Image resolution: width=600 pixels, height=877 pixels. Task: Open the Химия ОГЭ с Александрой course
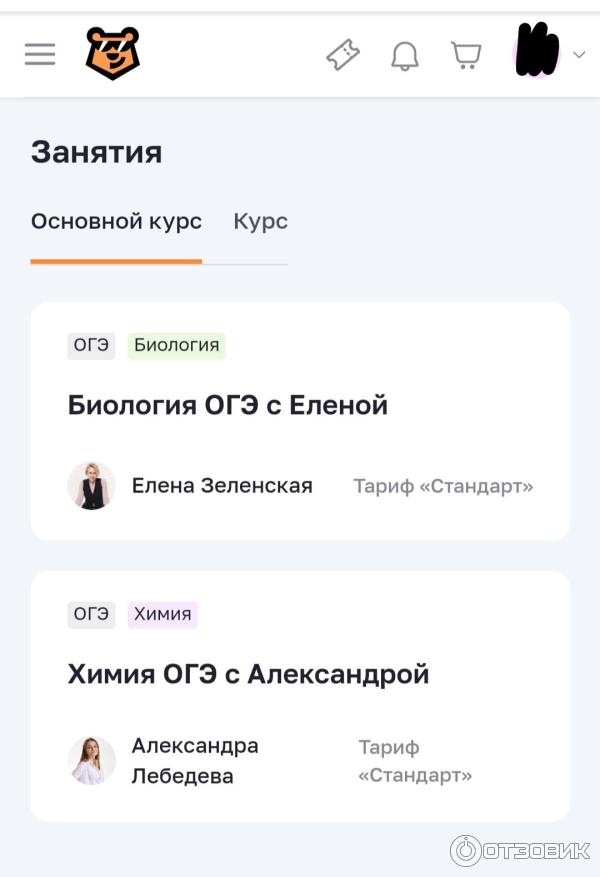(248, 674)
